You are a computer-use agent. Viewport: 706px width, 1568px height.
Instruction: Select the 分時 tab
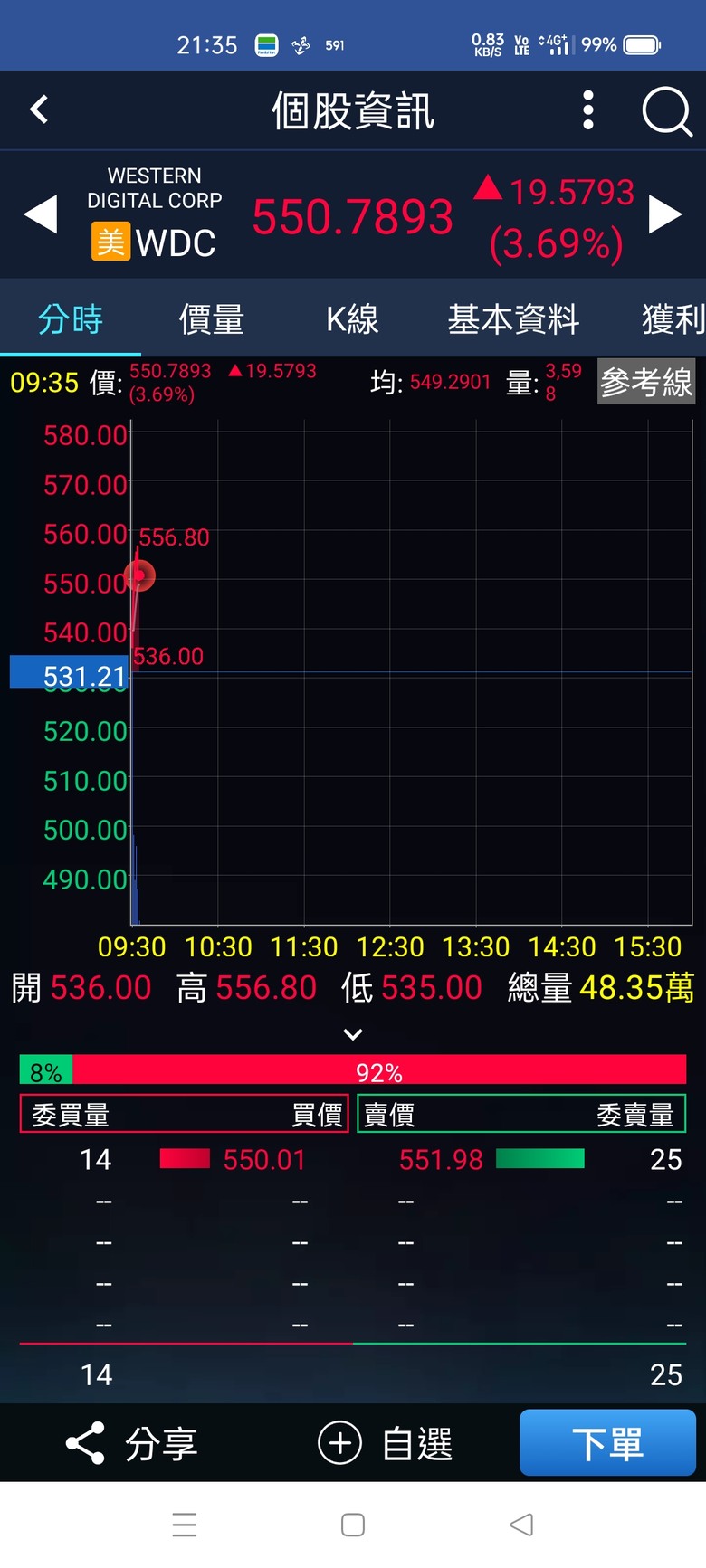click(71, 319)
